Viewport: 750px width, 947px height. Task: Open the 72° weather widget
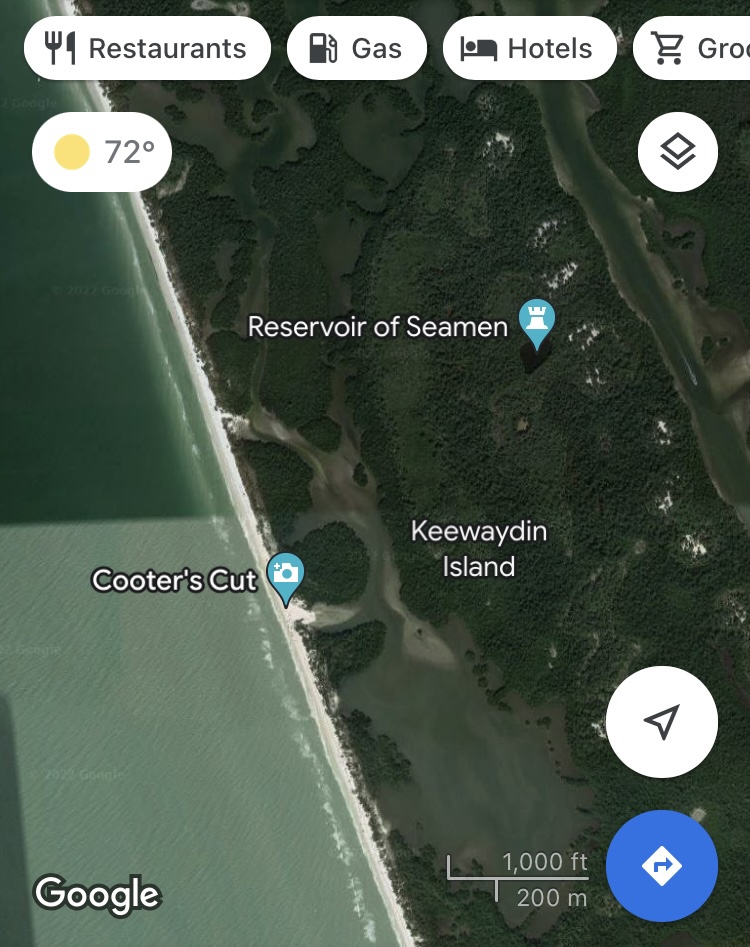point(102,152)
